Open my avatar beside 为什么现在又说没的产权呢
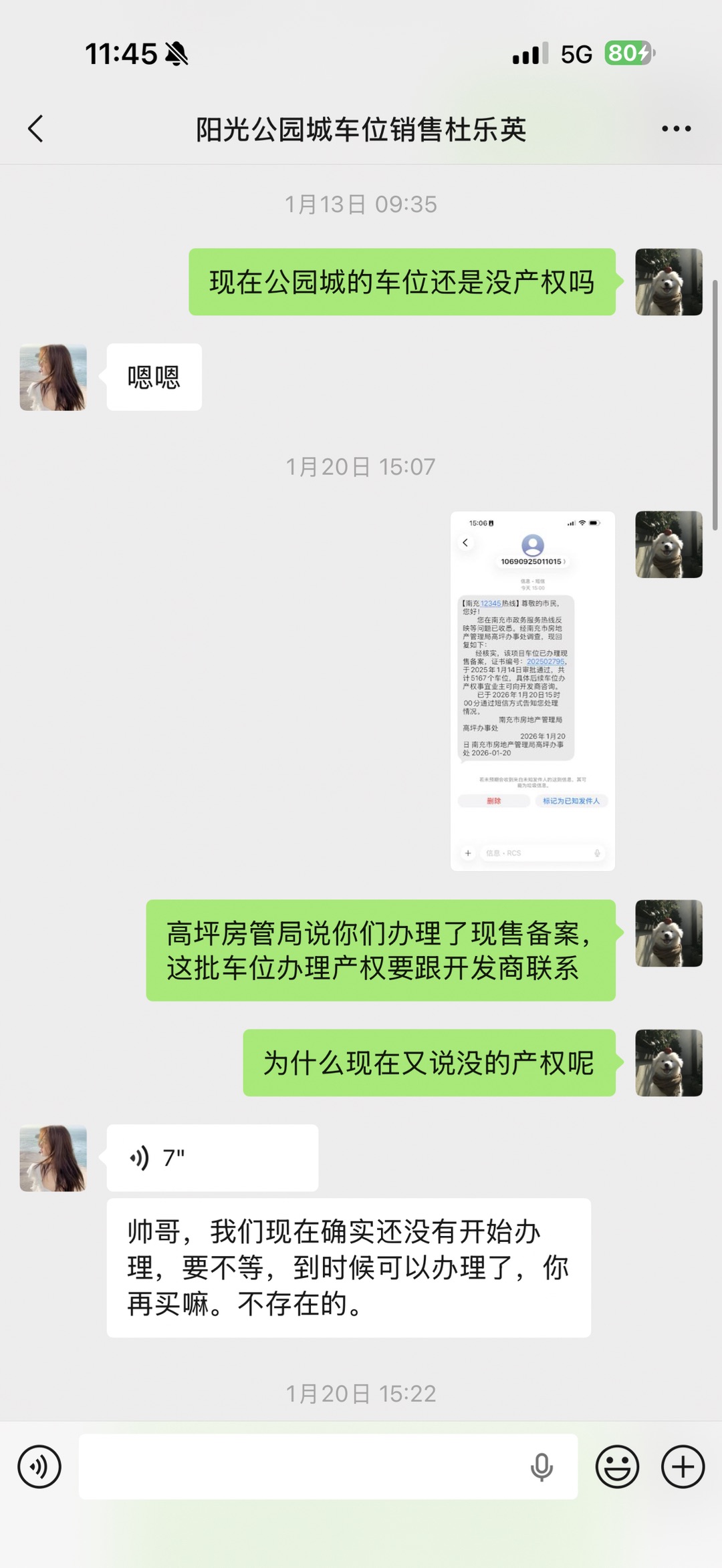 point(669,1063)
